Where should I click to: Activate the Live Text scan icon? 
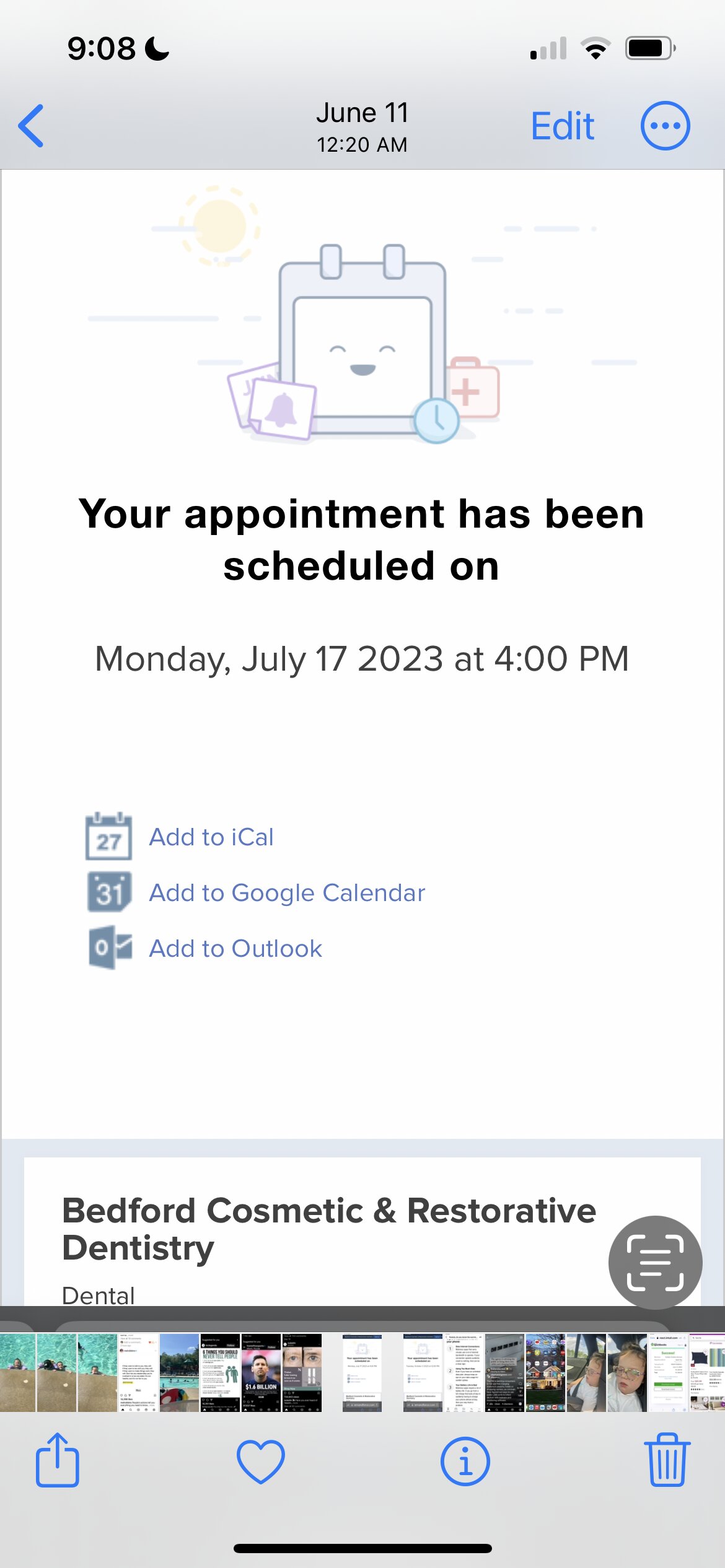pos(655,1262)
